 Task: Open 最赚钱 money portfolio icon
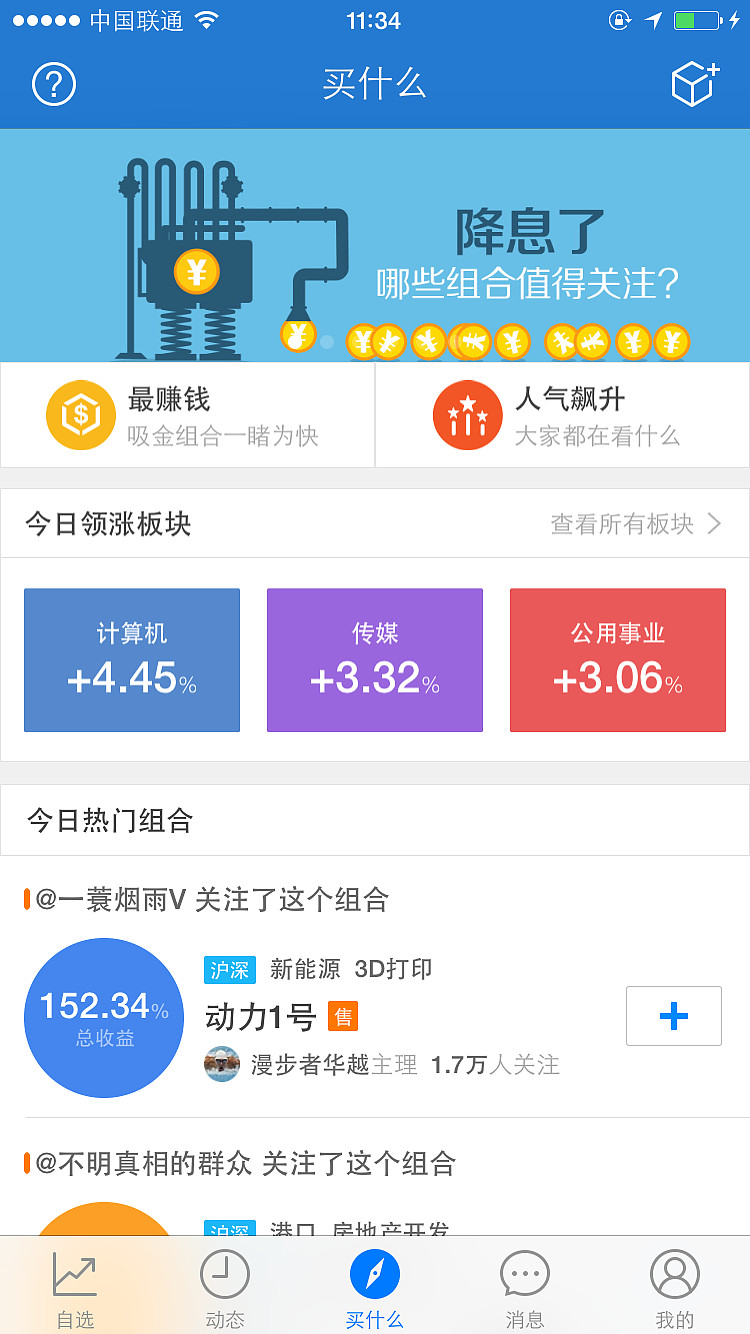coord(81,414)
